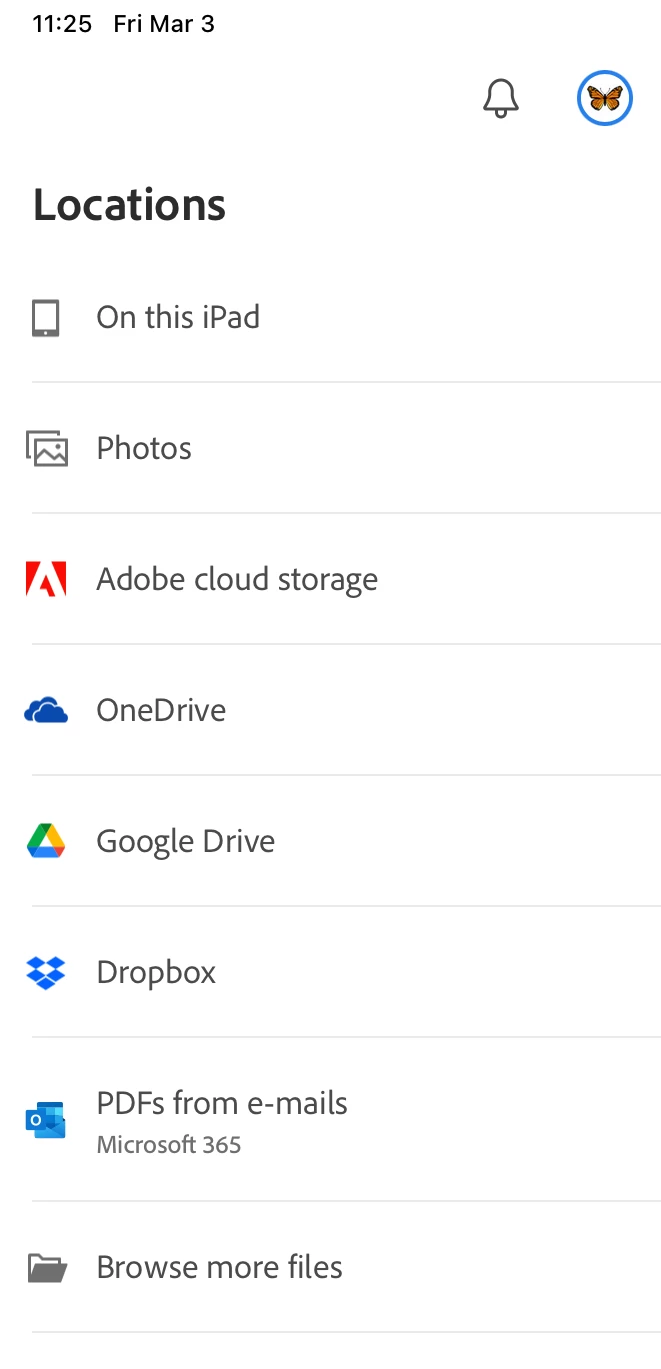Select the OneDrive location
The height and width of the screenshot is (1369, 661).
(161, 710)
